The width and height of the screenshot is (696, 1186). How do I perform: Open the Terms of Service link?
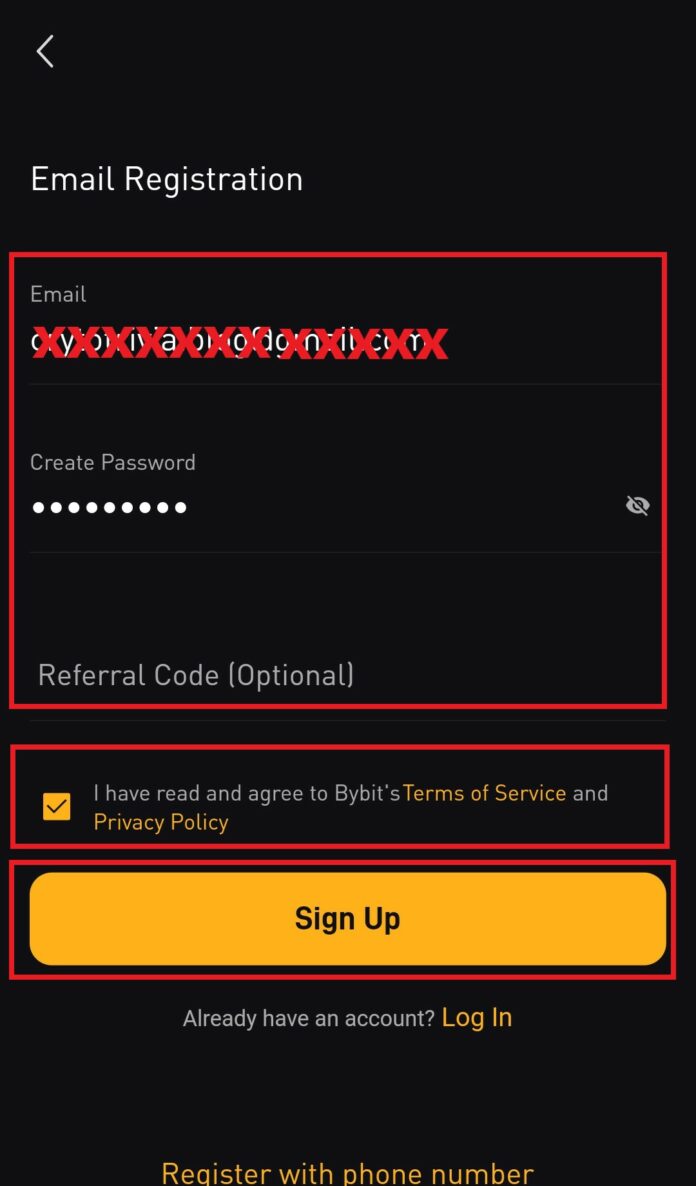484,793
